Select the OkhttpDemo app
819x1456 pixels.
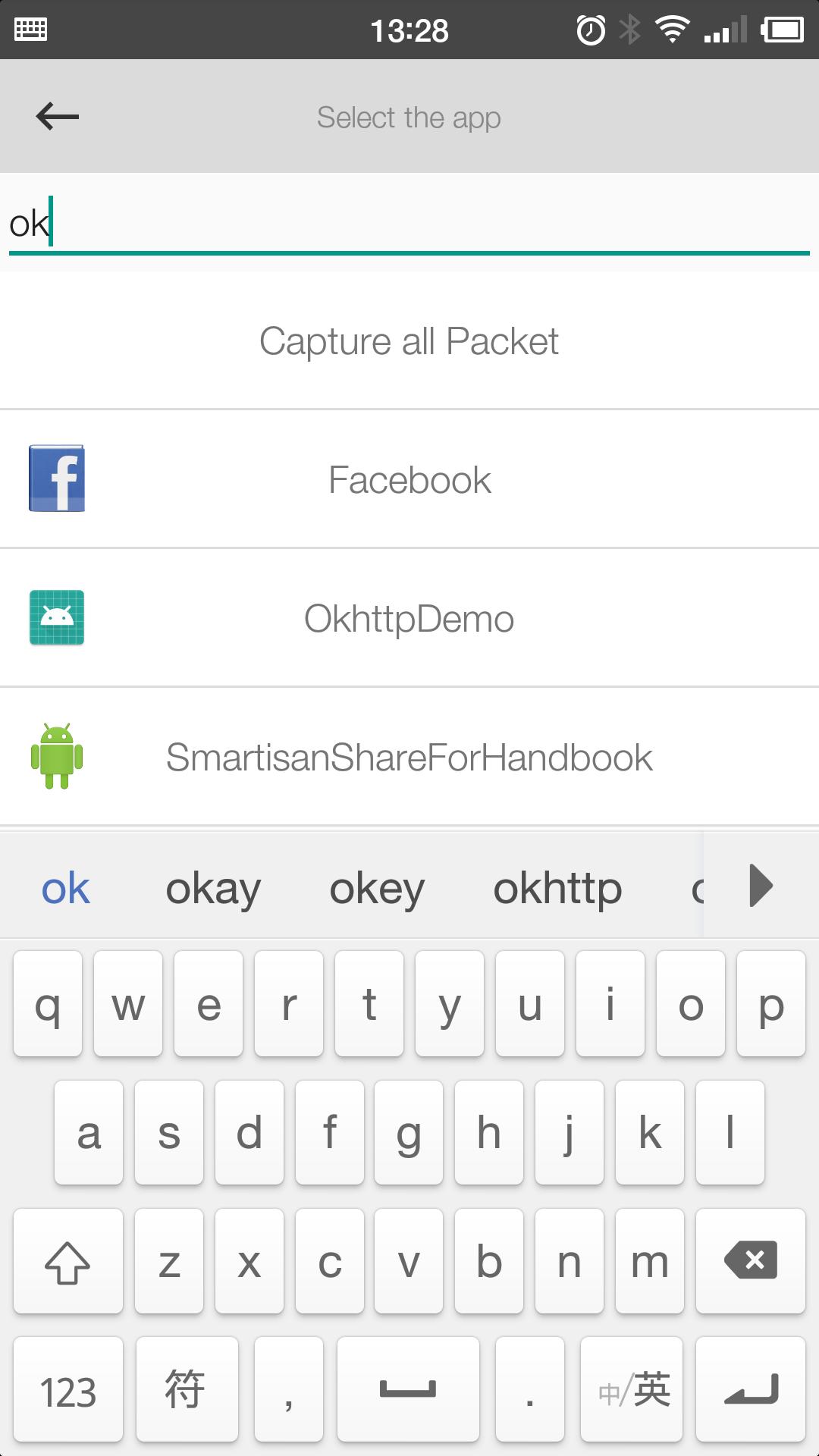[409, 618]
